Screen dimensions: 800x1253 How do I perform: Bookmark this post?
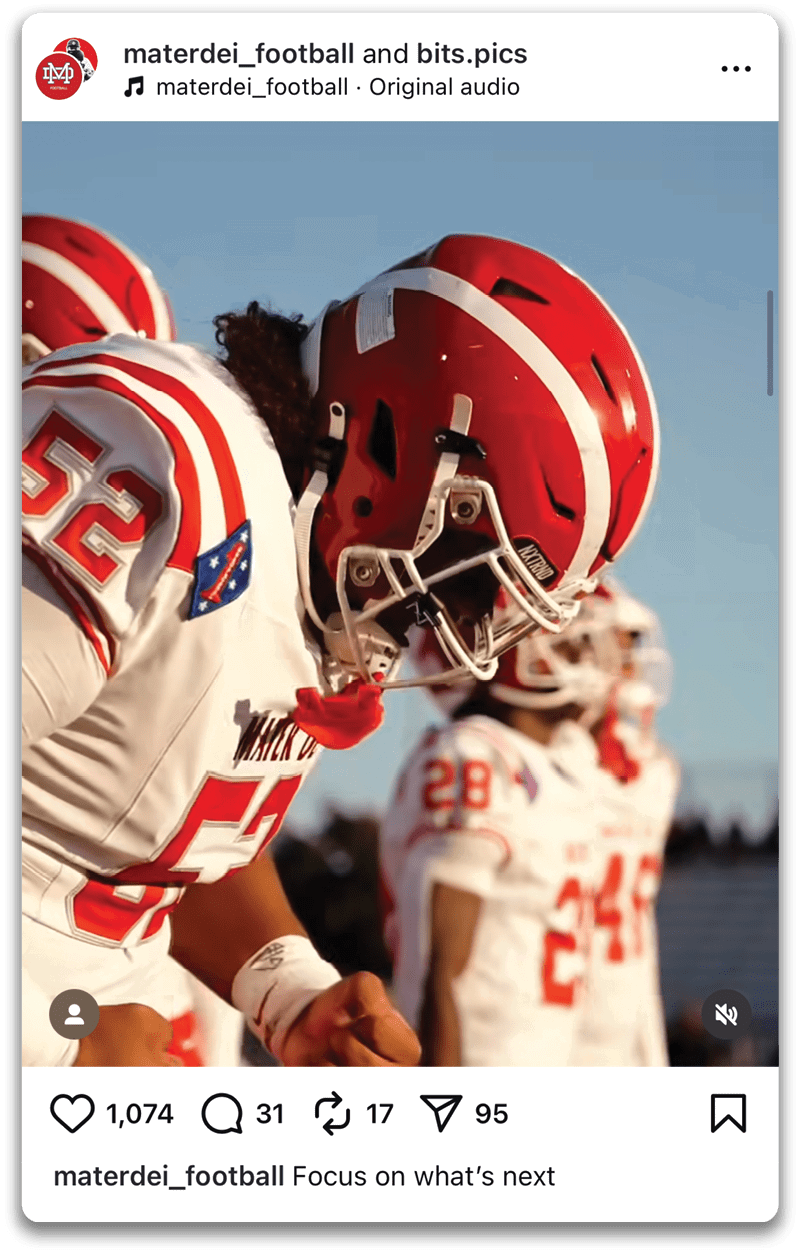728,1113
